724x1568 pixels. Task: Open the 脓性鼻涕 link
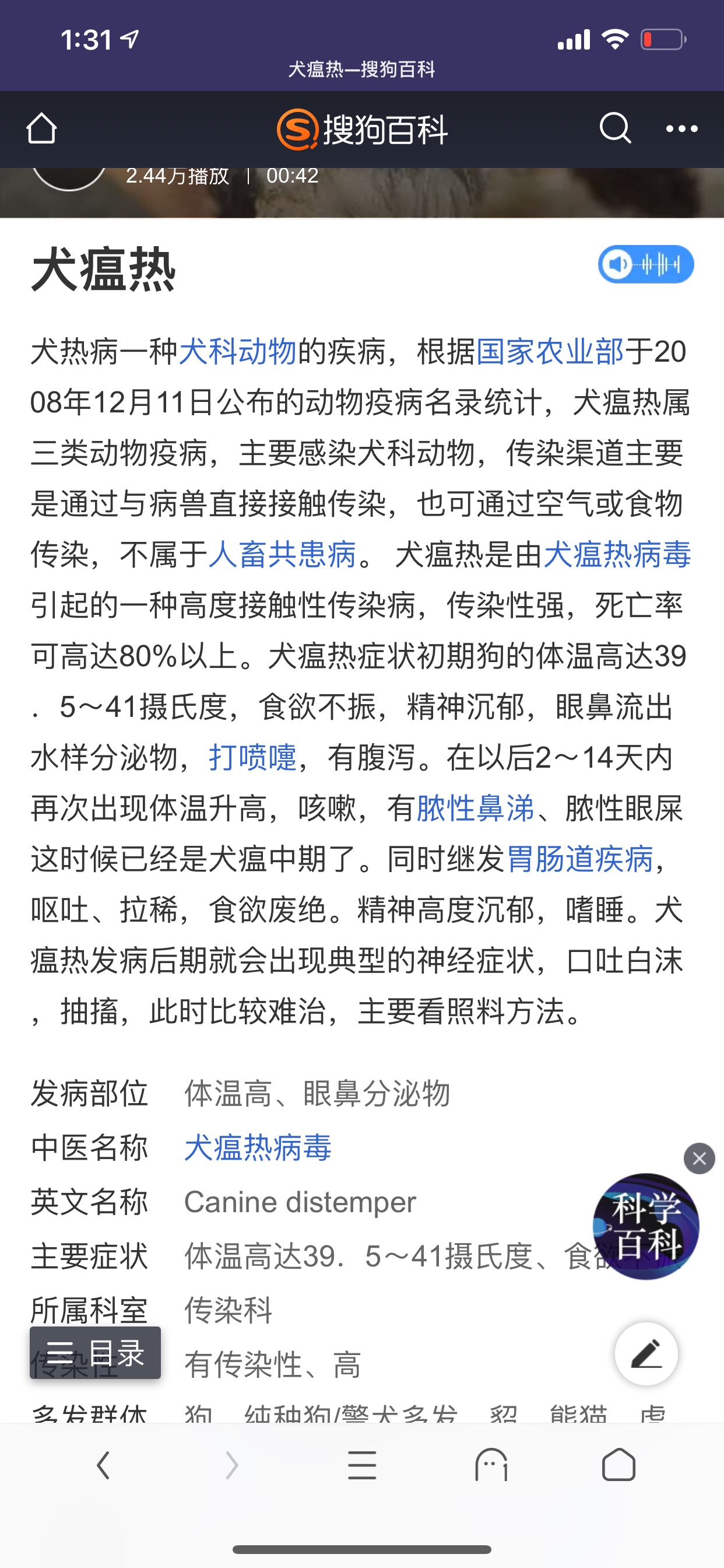[x=475, y=808]
